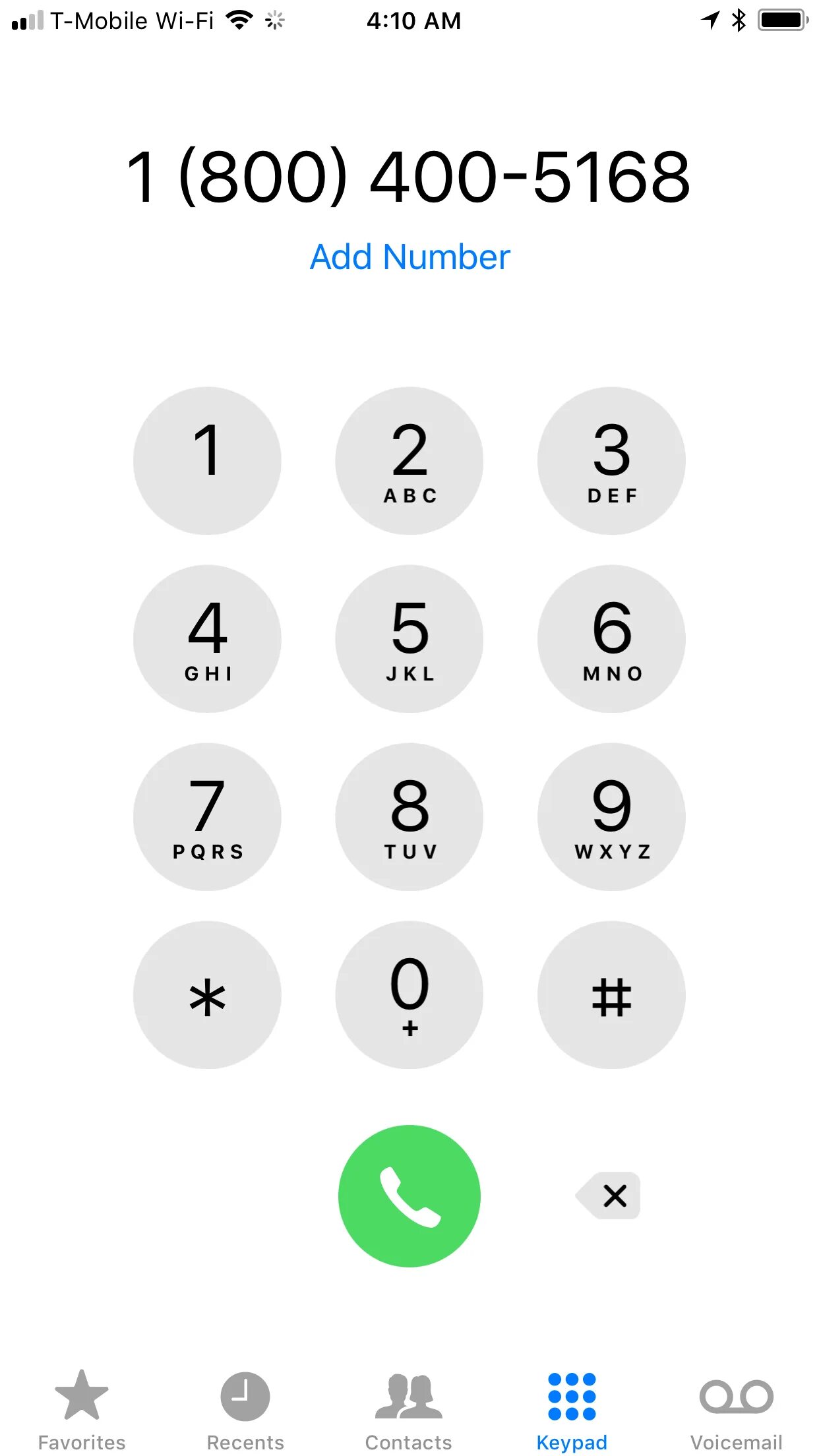819x1456 pixels.
Task: Call the dialed number
Action: (x=409, y=1196)
